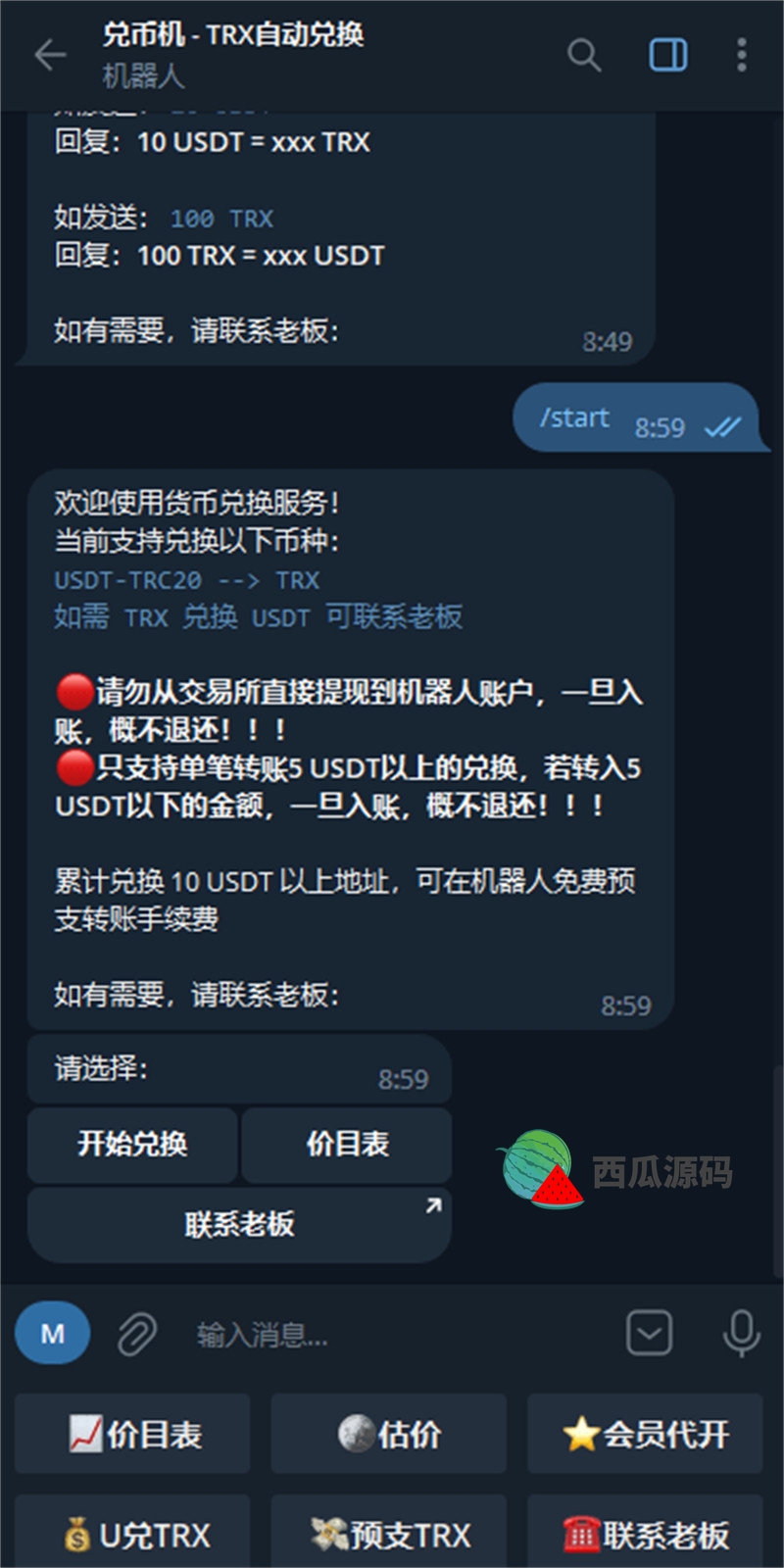784x1568 pixels.
Task: Go back using the back arrow
Action: [49, 55]
